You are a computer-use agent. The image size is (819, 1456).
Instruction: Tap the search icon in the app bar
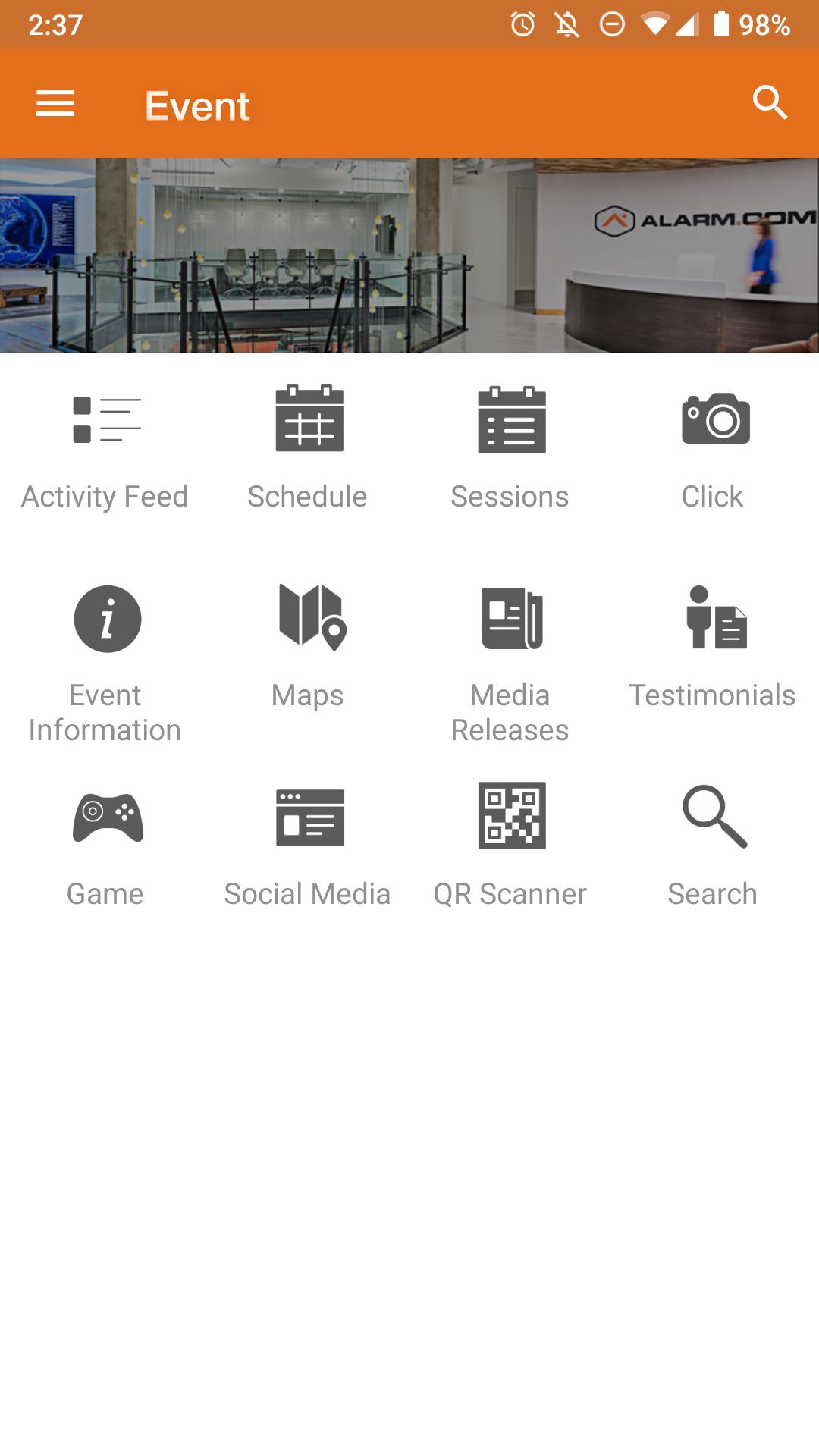click(x=770, y=103)
